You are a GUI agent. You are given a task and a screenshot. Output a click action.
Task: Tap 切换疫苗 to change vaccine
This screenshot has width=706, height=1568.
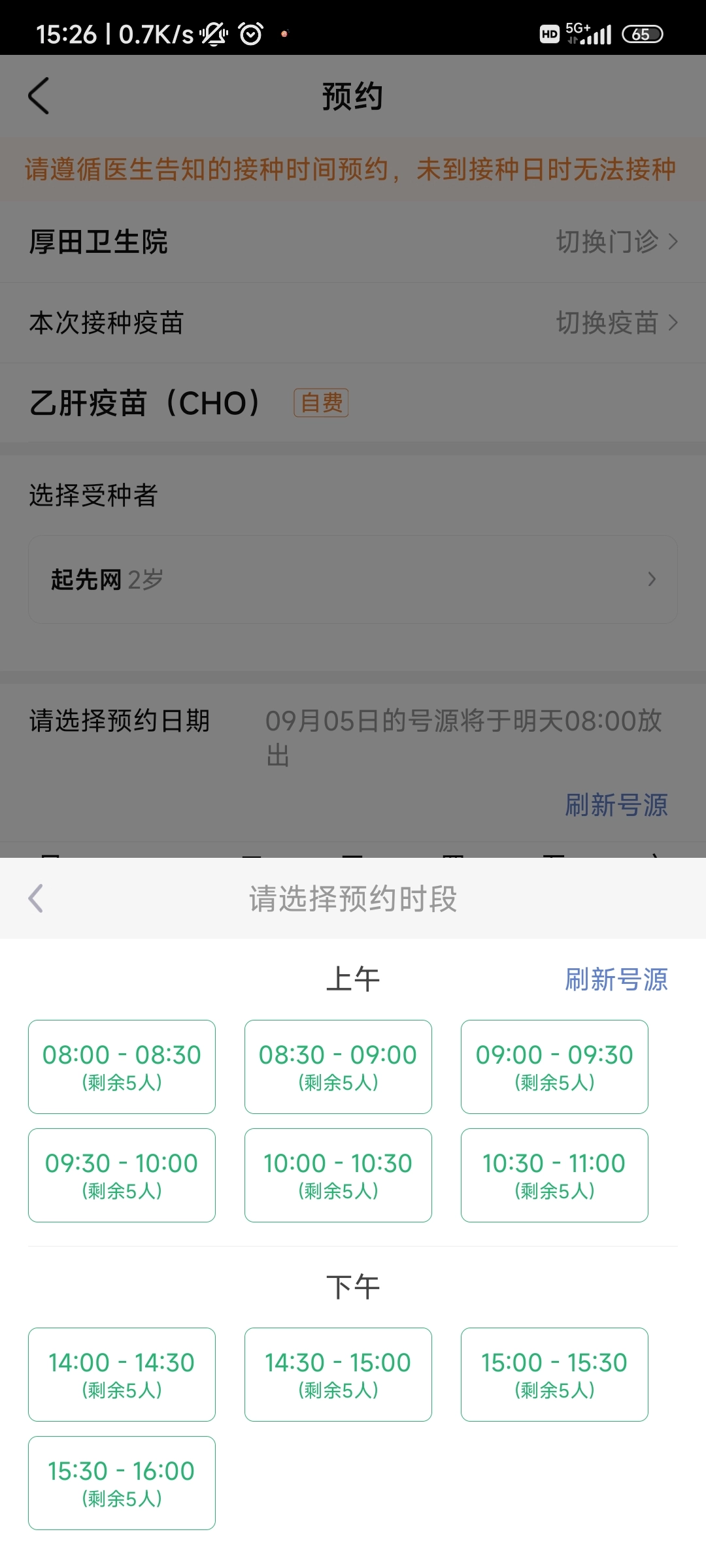(616, 323)
